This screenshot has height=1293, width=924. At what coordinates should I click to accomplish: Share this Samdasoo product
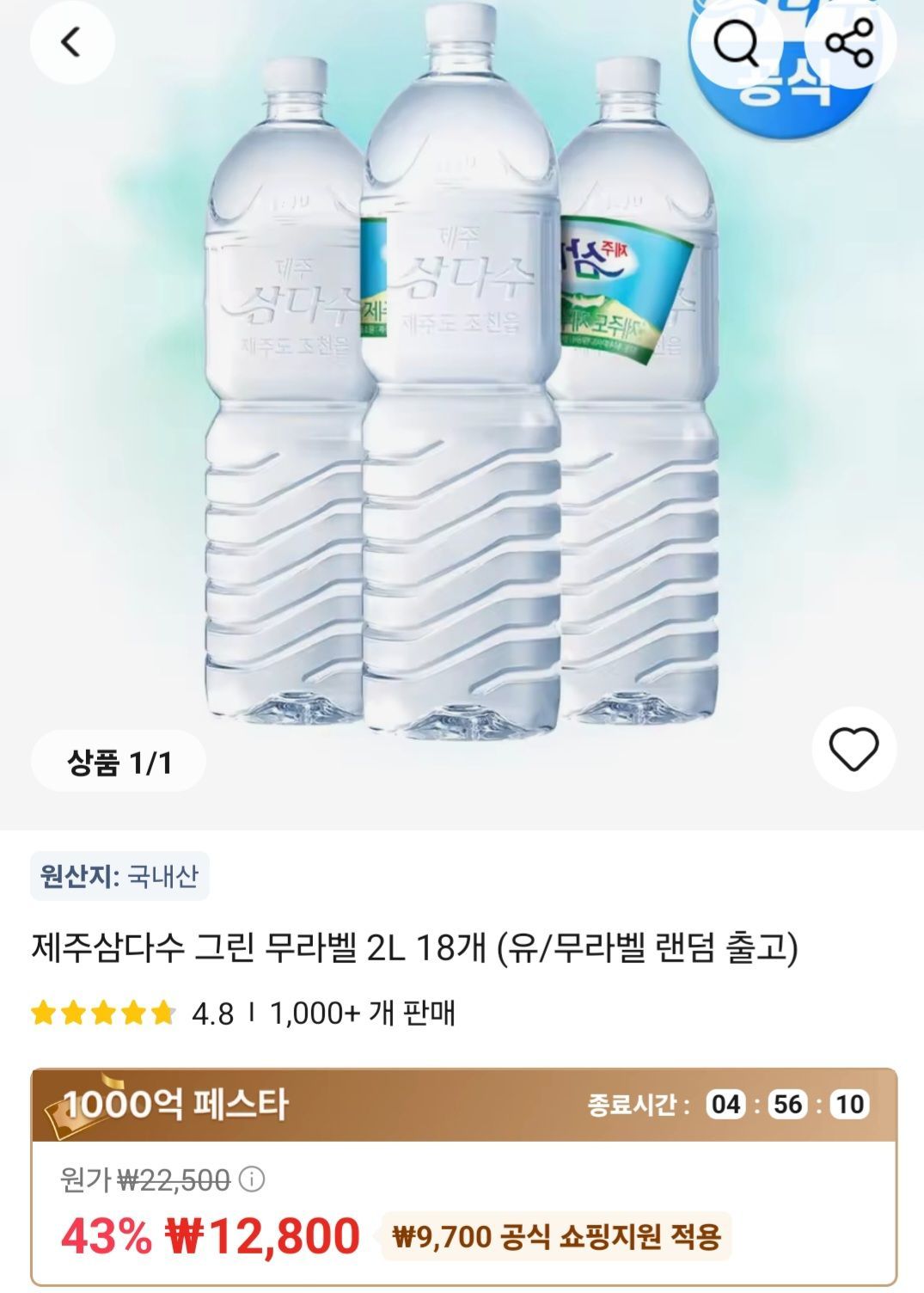click(849, 42)
